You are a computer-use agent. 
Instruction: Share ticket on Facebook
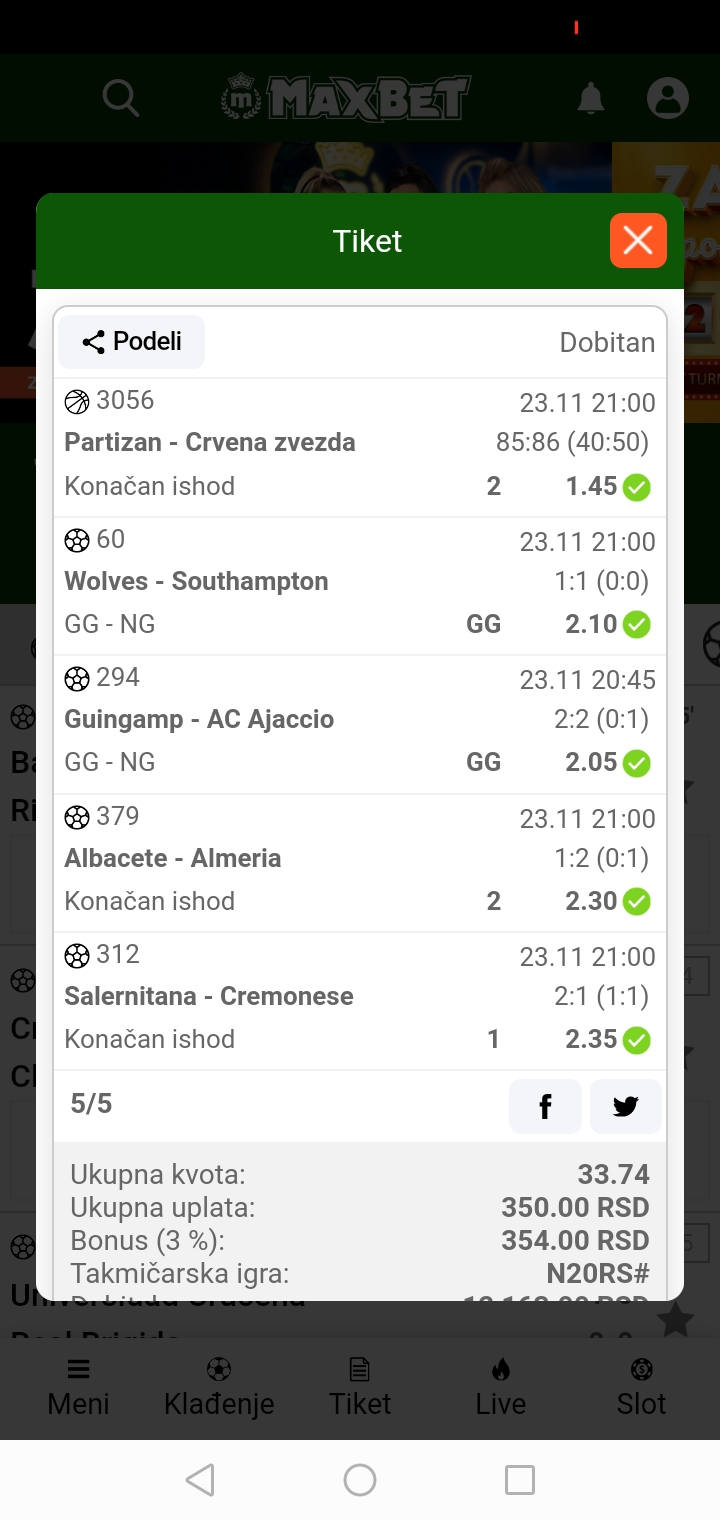(545, 1106)
